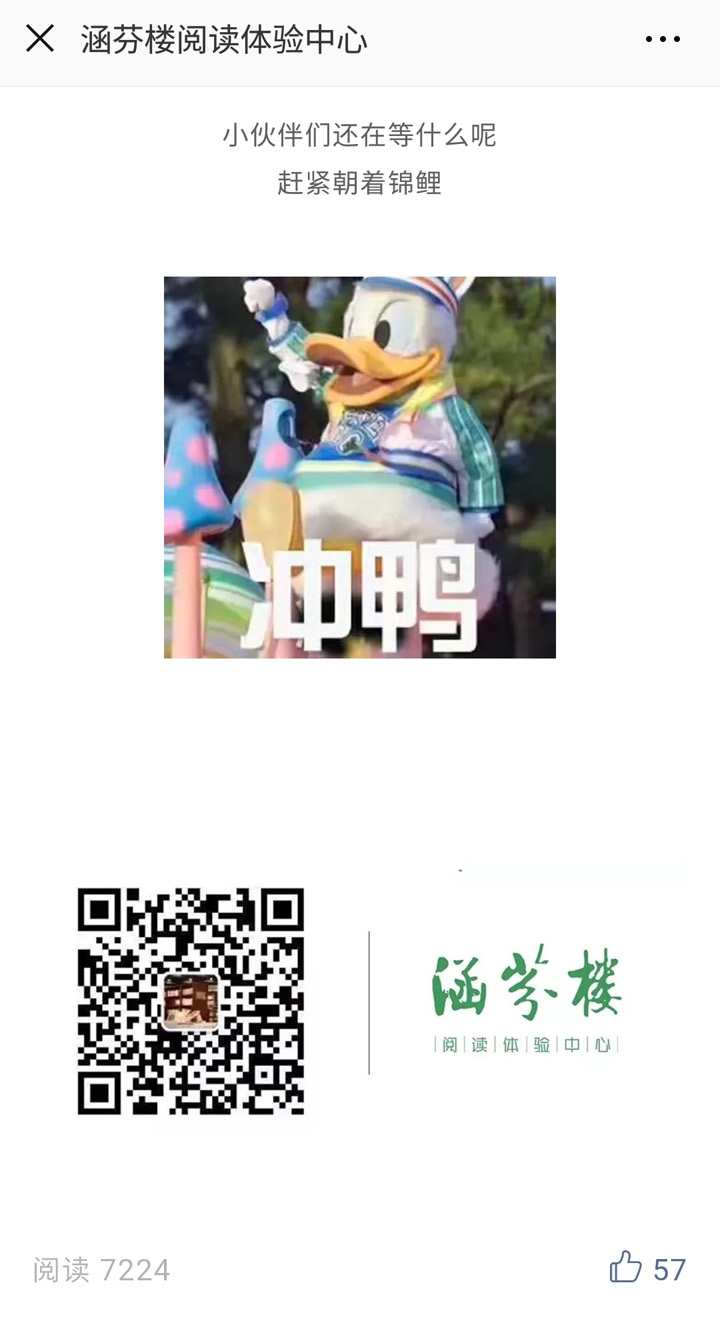Like this article with the thumbs-up
This screenshot has width=720, height=1317.
point(626,1267)
